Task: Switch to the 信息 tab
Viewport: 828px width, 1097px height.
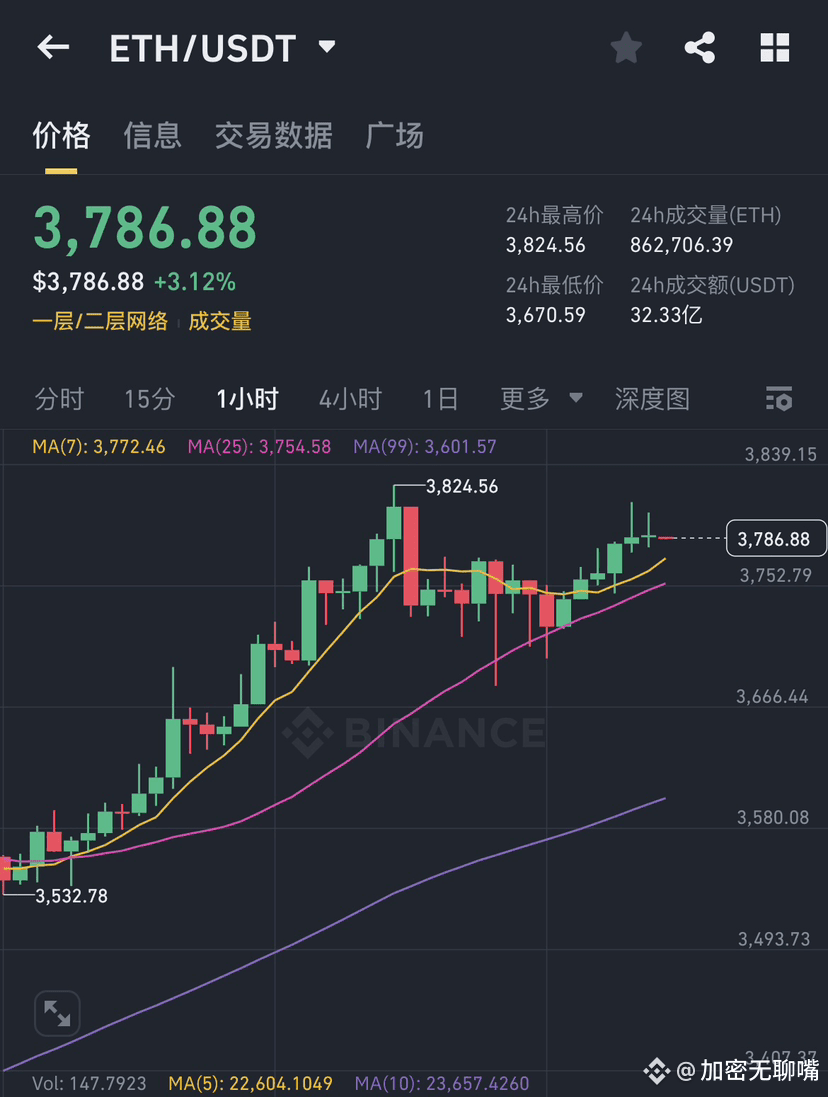Action: coord(152,135)
